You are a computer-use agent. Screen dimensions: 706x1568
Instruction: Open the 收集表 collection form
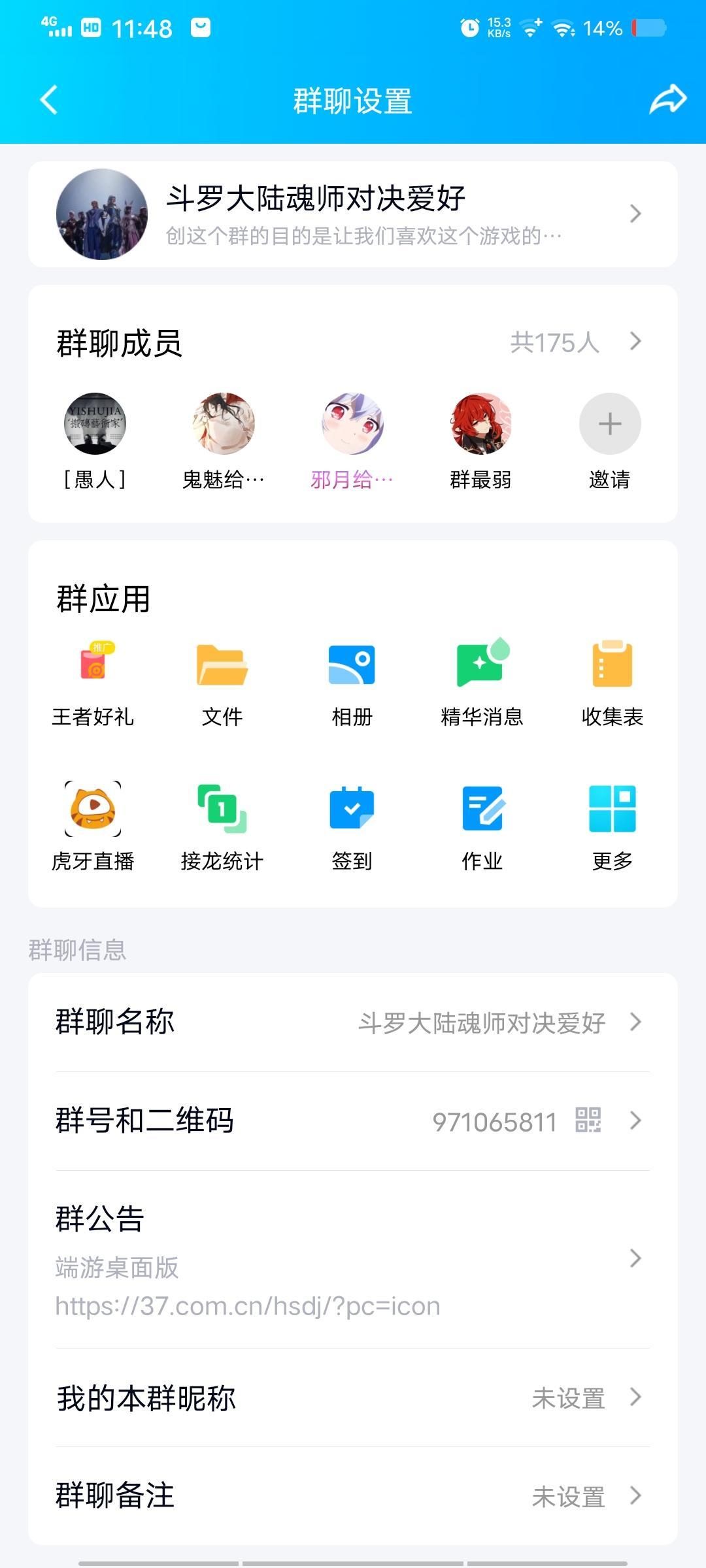(x=612, y=666)
